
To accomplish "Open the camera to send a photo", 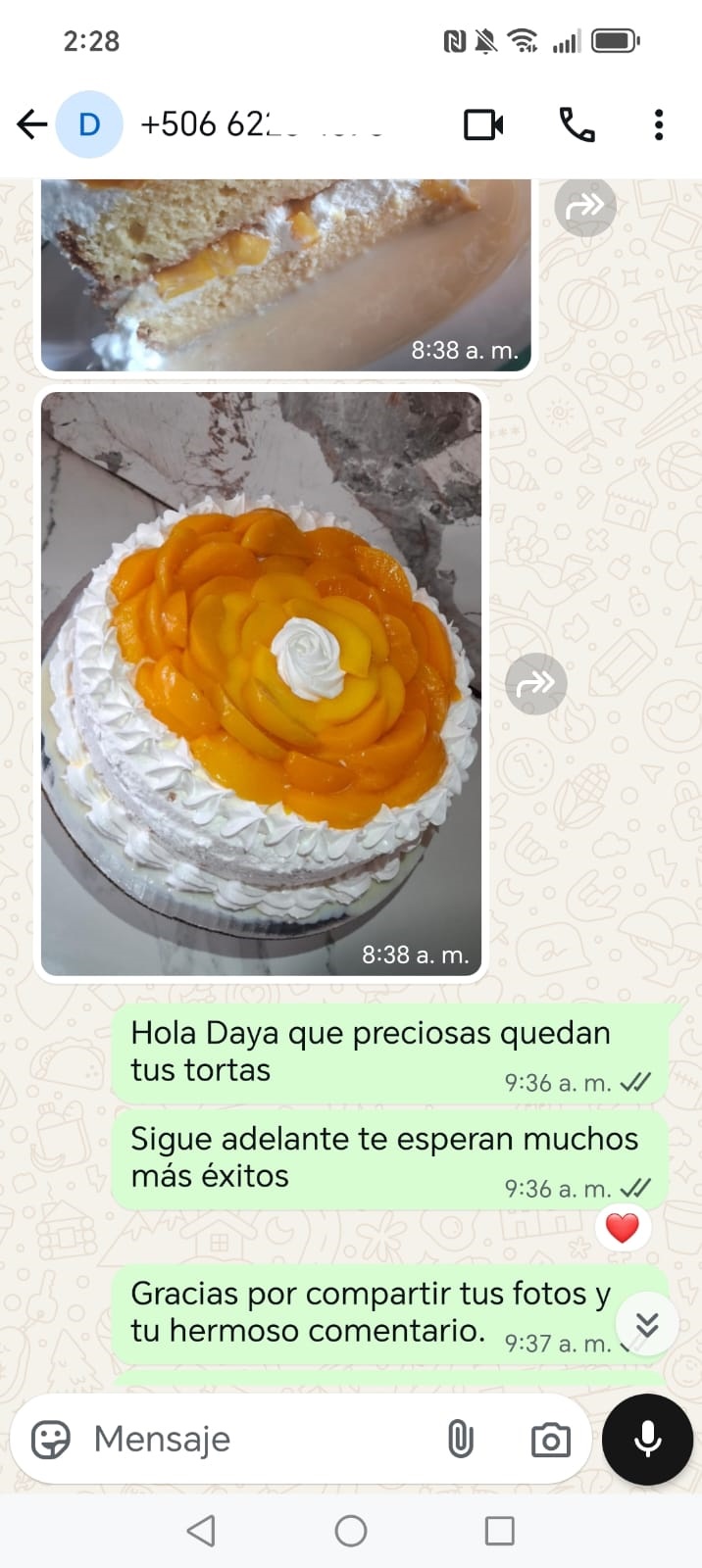I will [550, 1440].
